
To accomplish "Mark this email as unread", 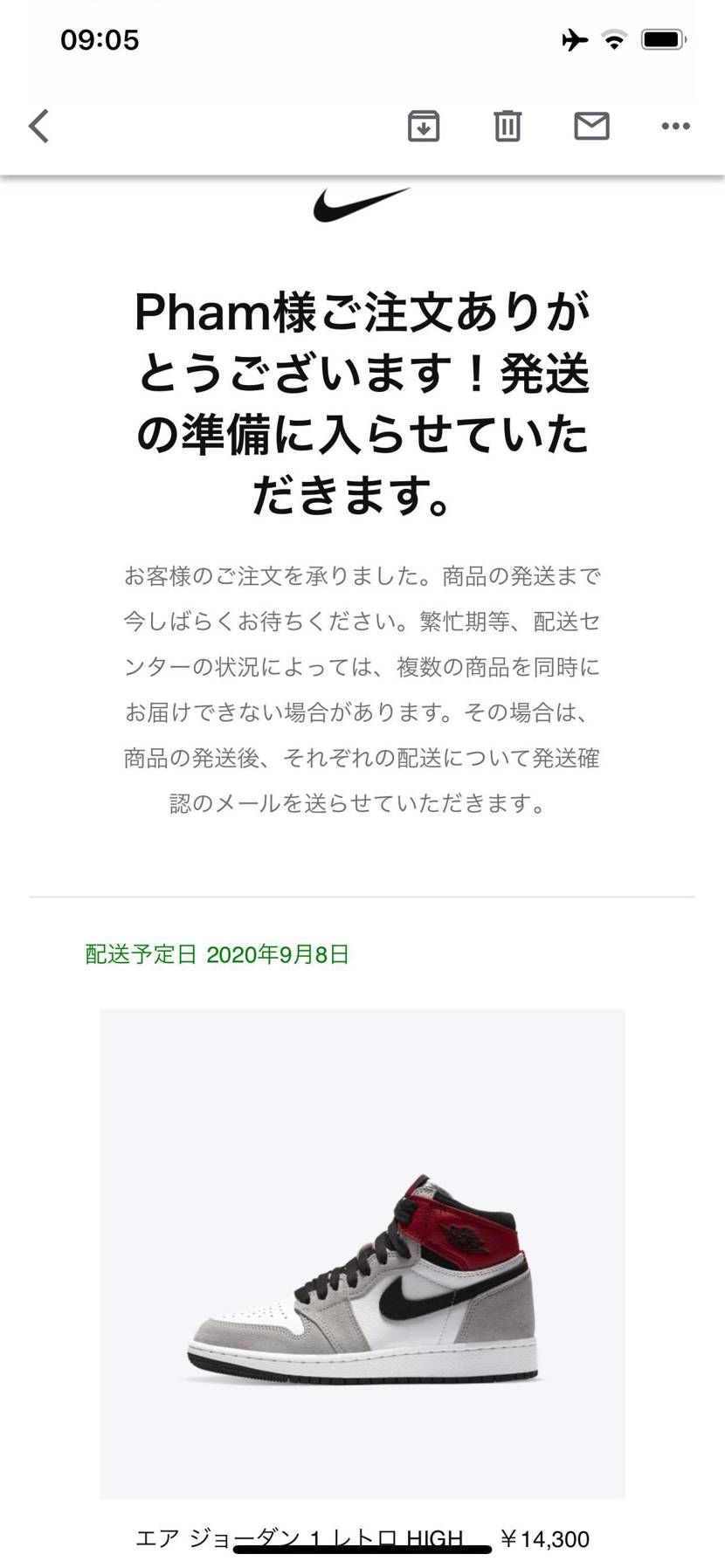I will coord(591,127).
